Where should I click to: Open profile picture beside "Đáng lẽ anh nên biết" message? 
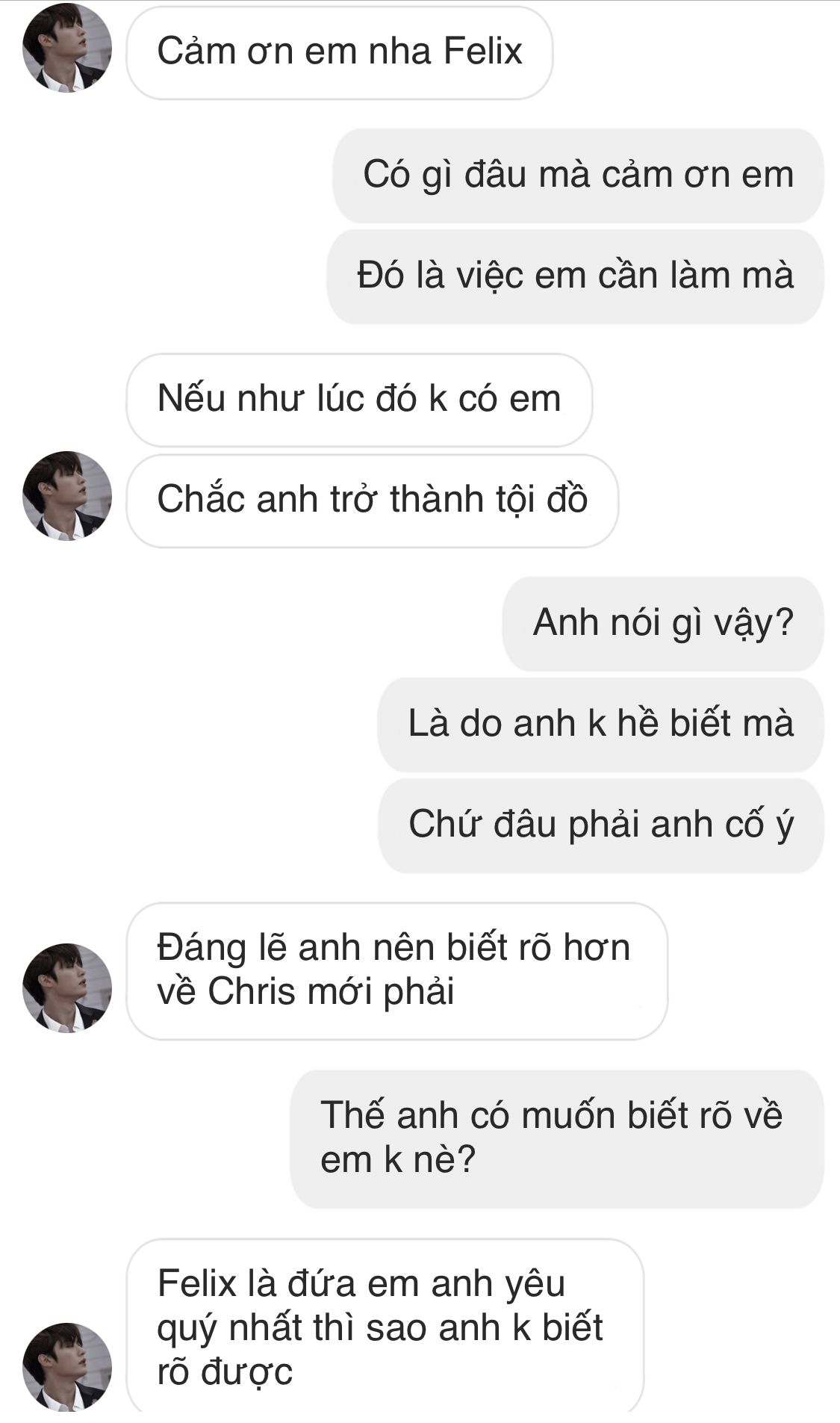point(67,988)
